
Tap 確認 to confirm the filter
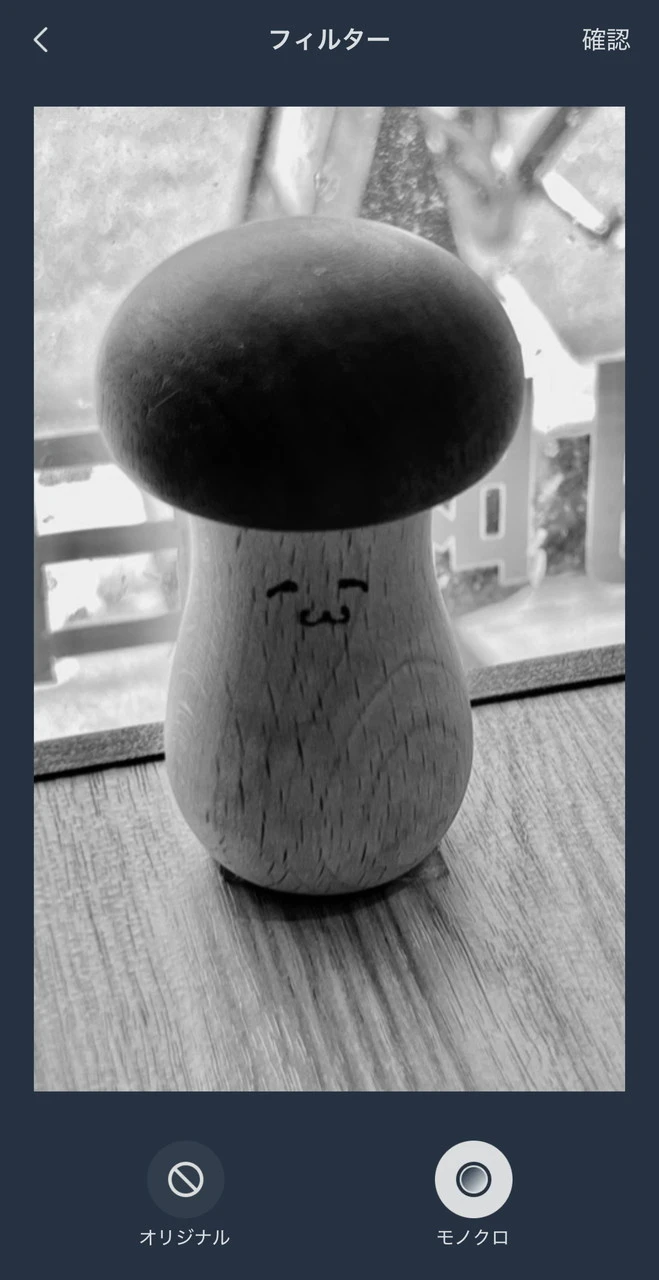pyautogui.click(x=606, y=40)
